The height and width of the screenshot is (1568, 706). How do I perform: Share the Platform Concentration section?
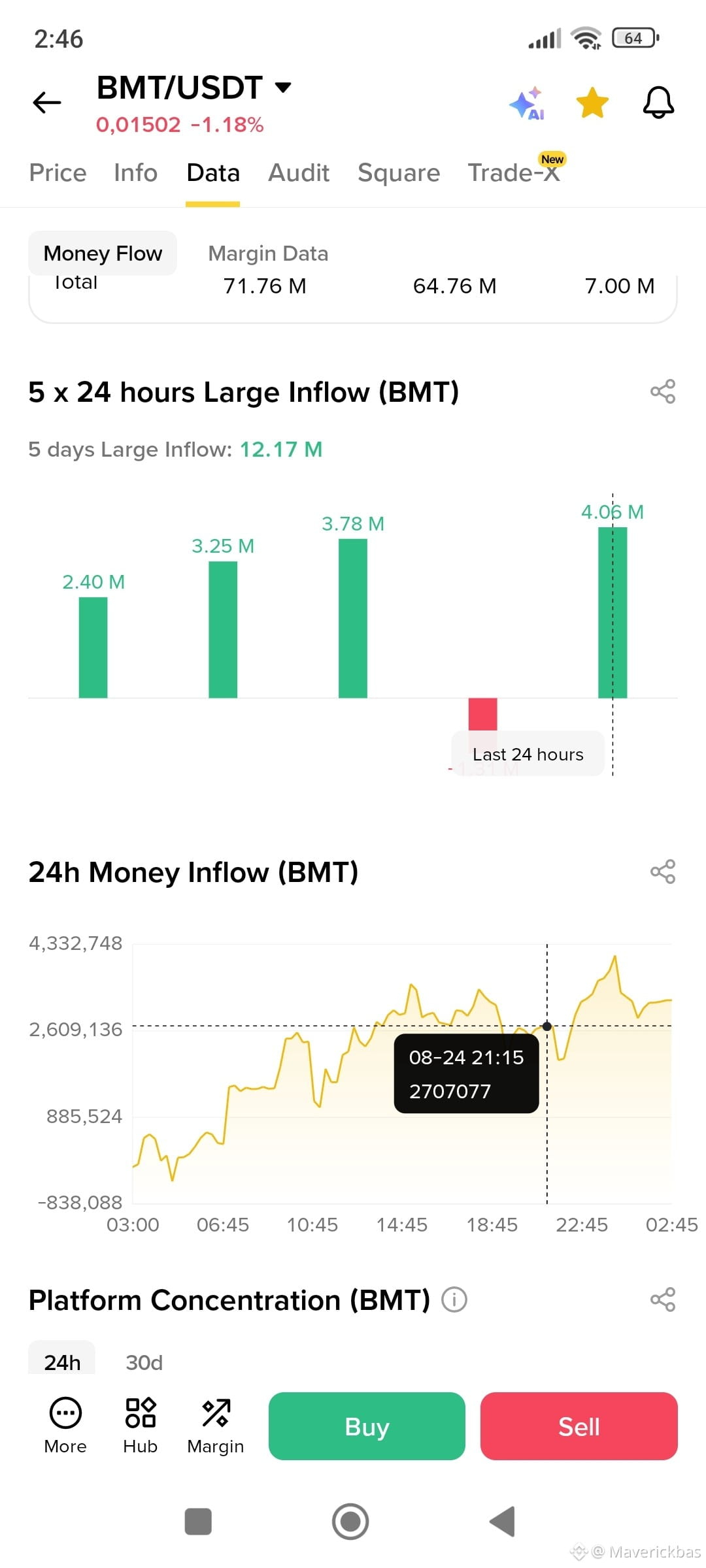tap(663, 1300)
